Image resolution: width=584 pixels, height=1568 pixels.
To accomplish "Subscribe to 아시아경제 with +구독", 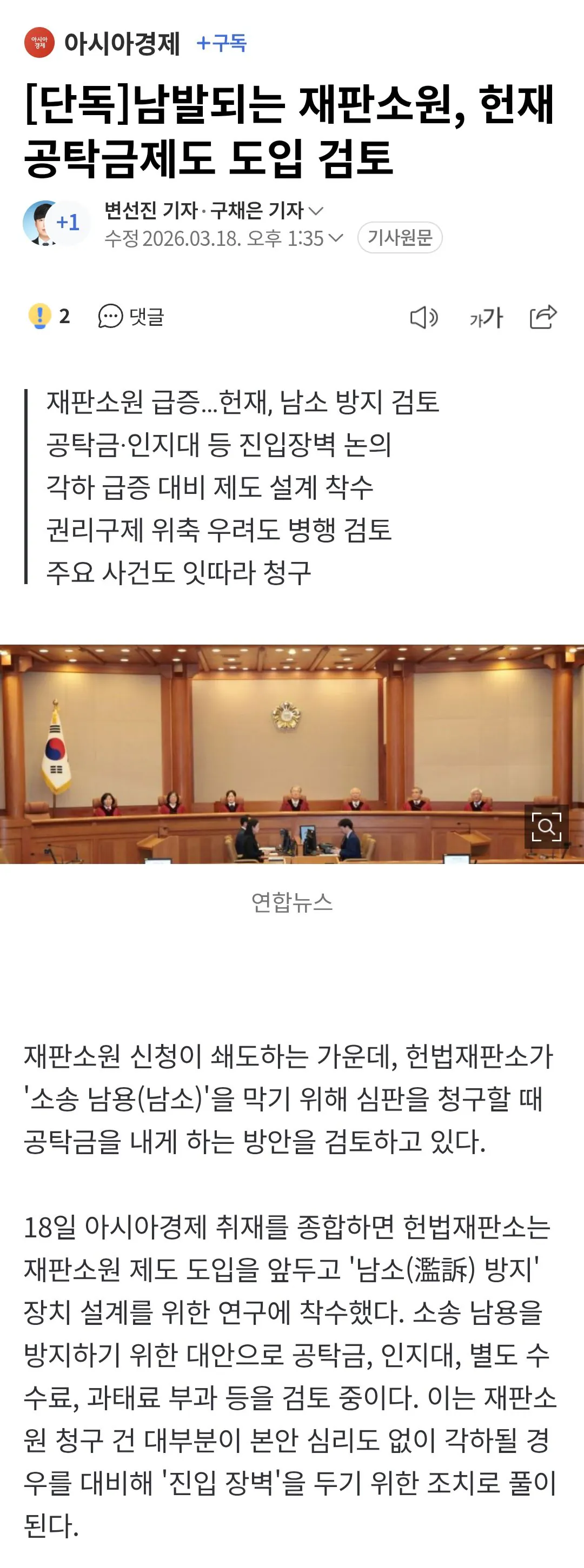I will pos(222,43).
